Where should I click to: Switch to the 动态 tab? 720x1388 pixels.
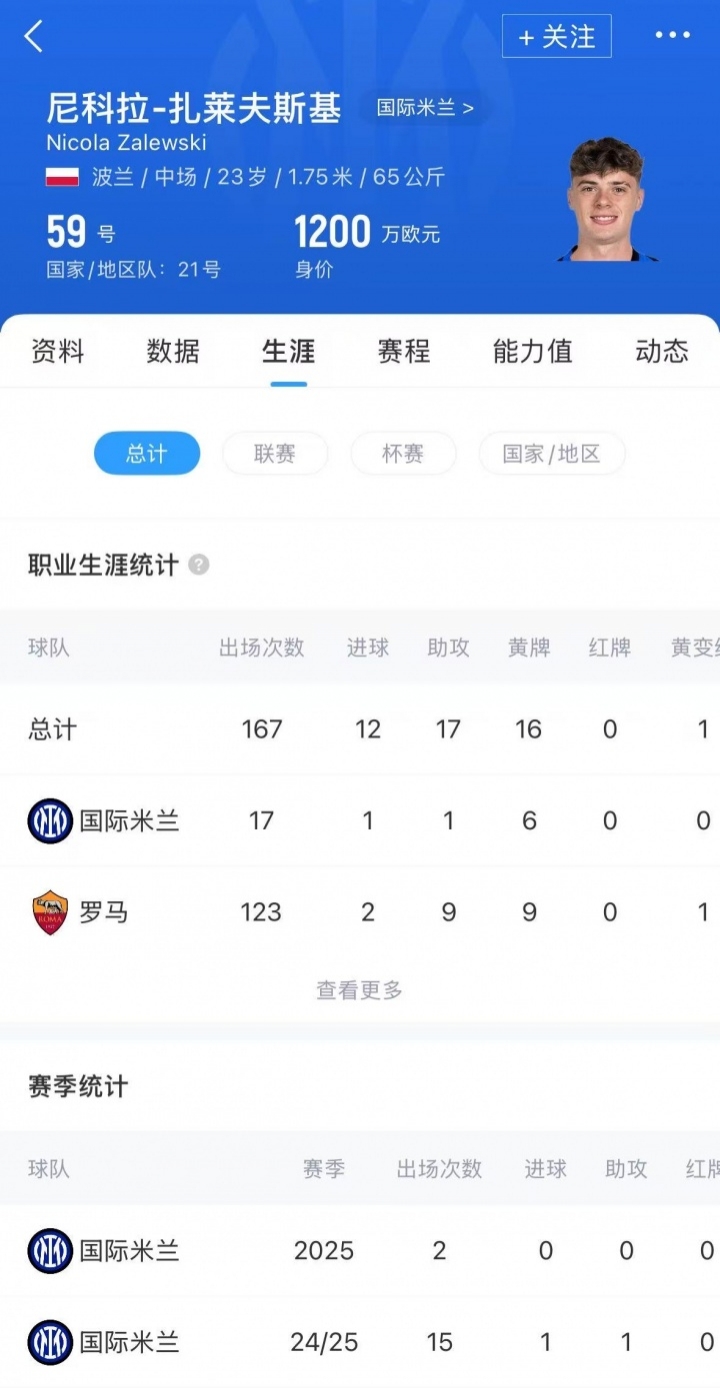661,351
